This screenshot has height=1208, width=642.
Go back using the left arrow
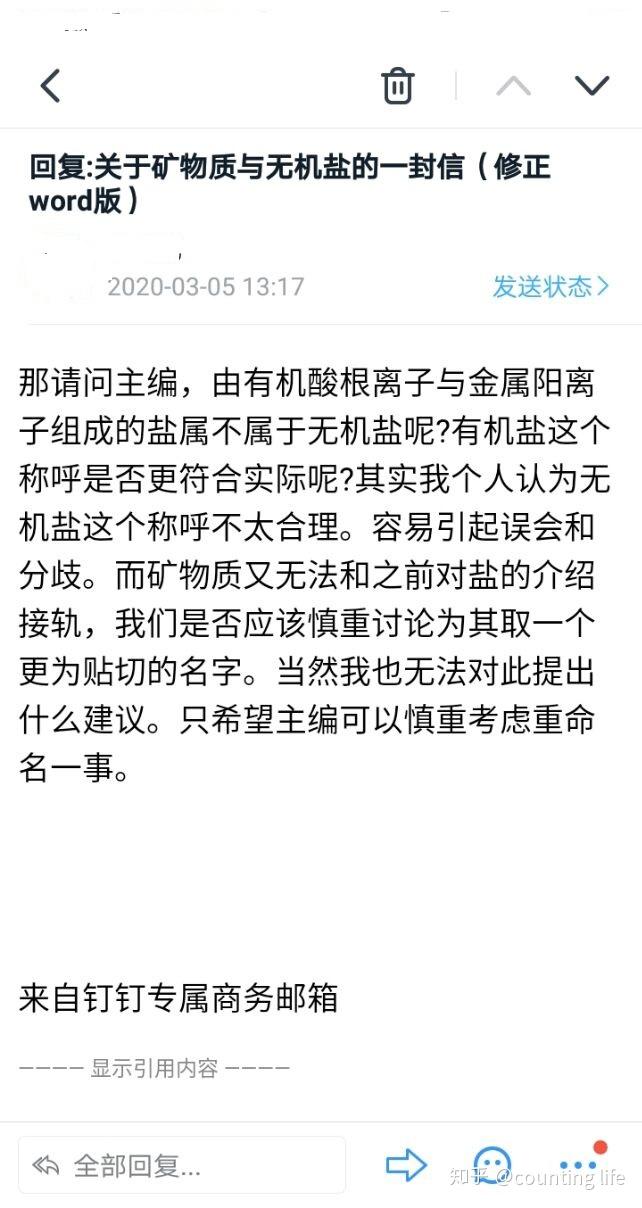[x=50, y=86]
